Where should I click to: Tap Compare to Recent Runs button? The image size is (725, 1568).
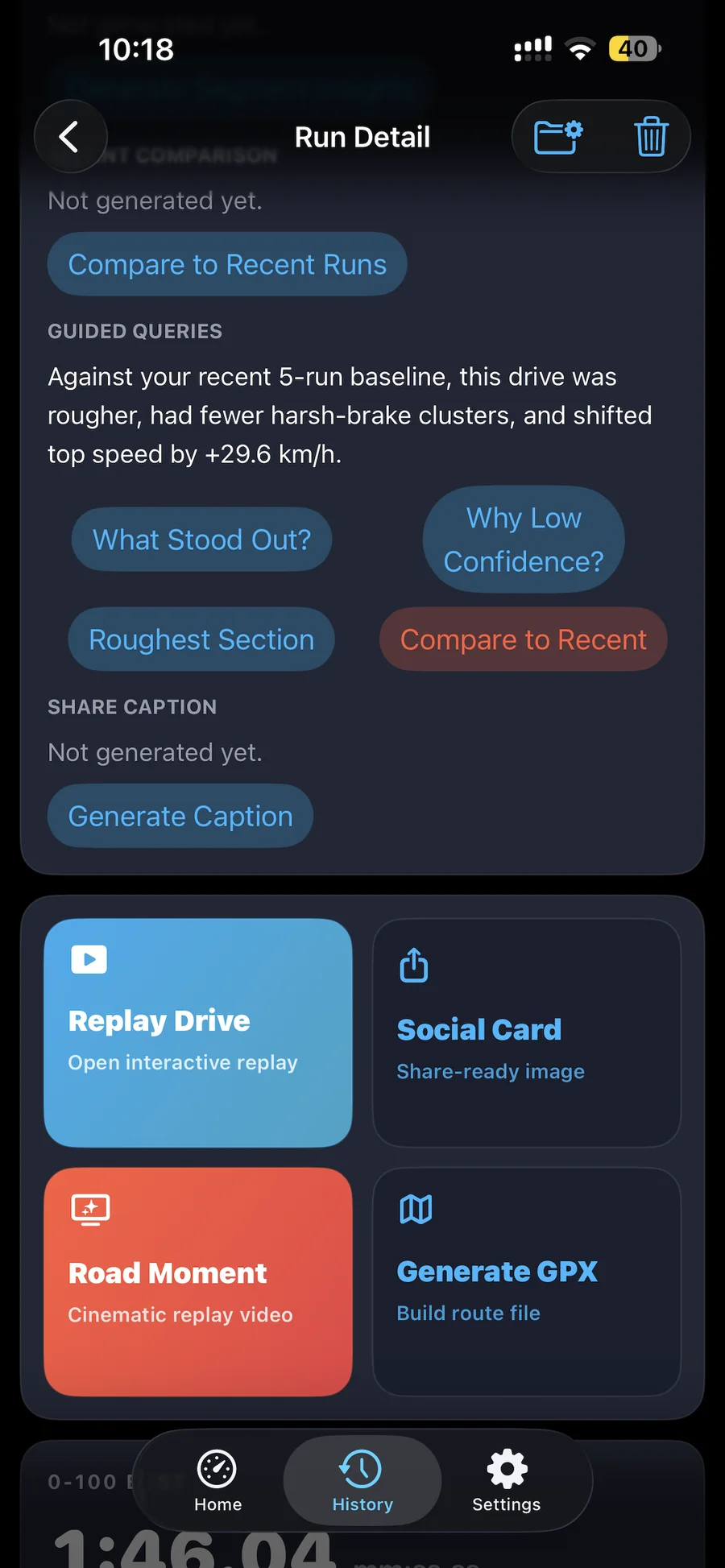(227, 264)
